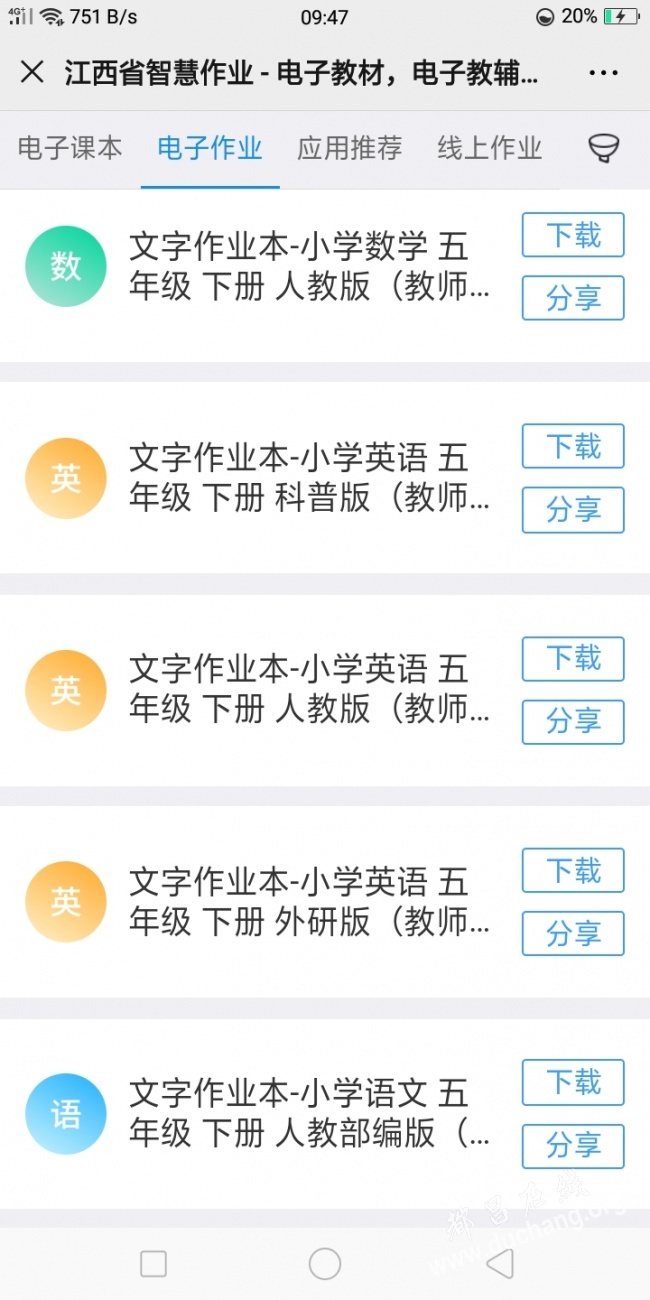The height and width of the screenshot is (1300, 650).
Task: Select the 电子作业 tab
Action: [x=210, y=148]
